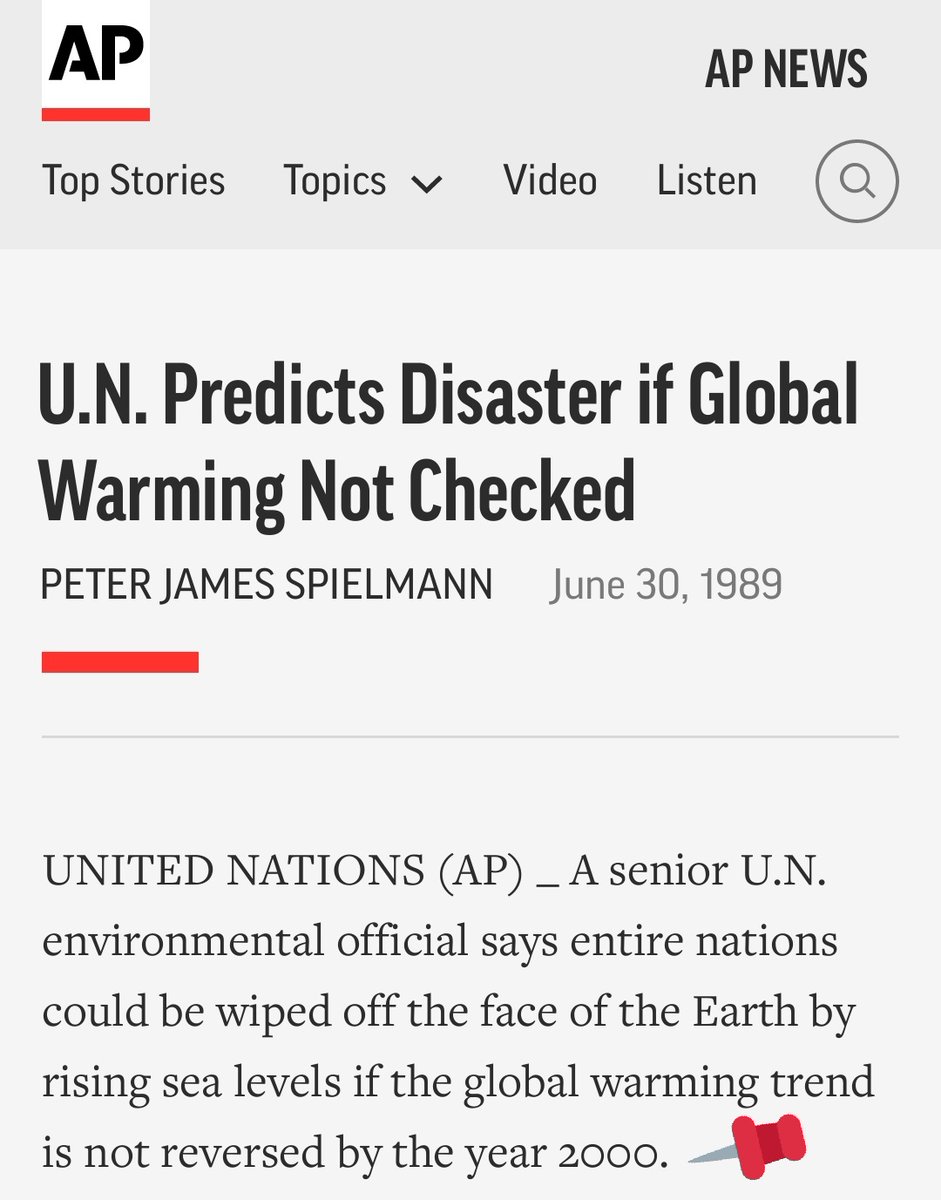Open the search magnifier icon

pyautogui.click(x=857, y=182)
